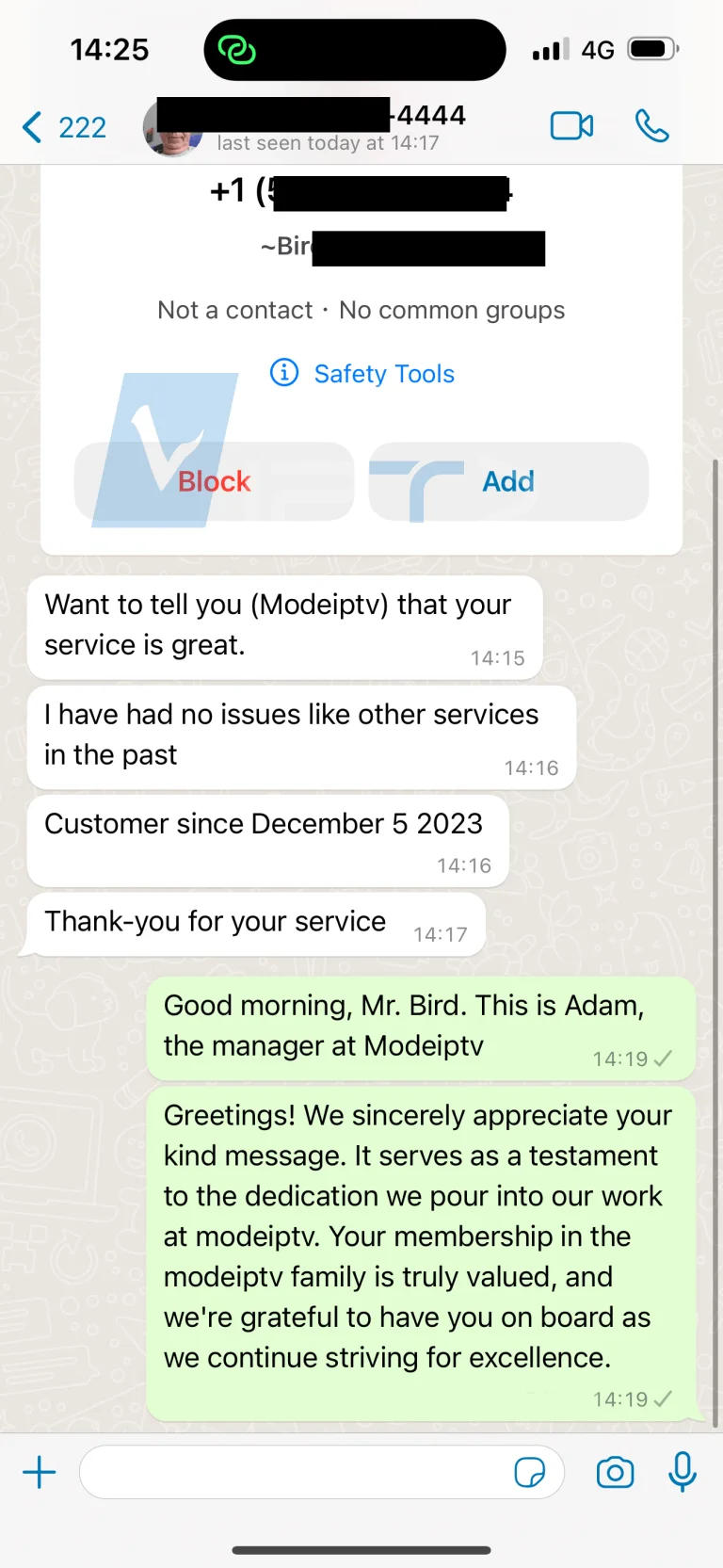Viewport: 723px width, 1568px height.
Task: Start a video call with the contact
Action: 571,128
